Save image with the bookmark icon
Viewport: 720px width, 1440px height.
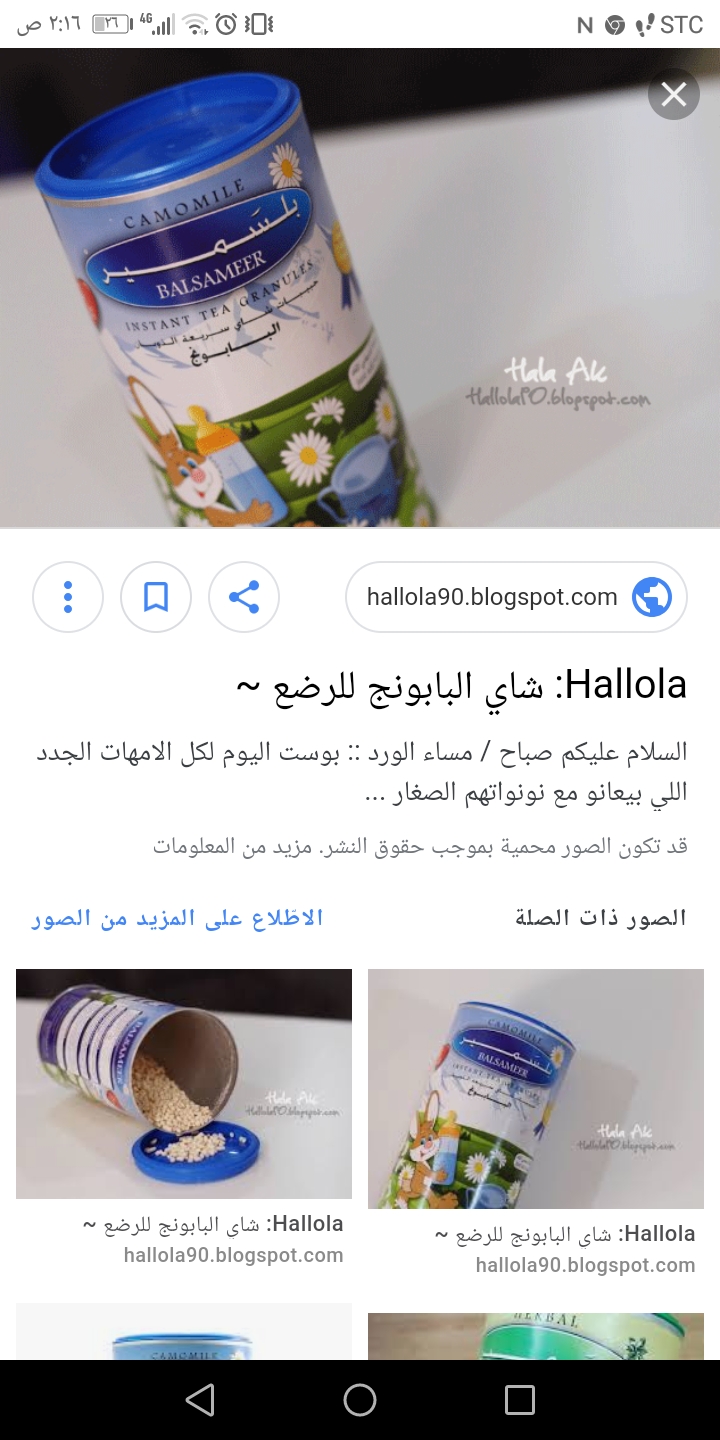pyautogui.click(x=156, y=597)
